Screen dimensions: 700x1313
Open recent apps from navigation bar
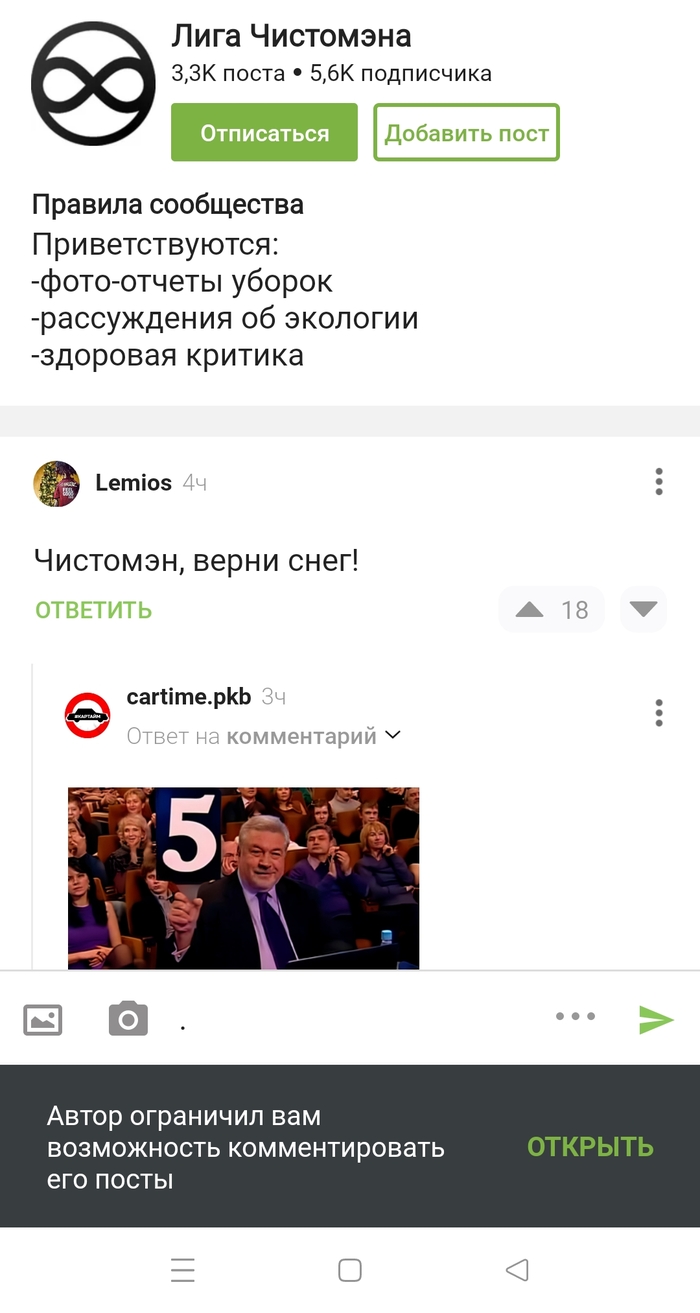pos(183,1270)
